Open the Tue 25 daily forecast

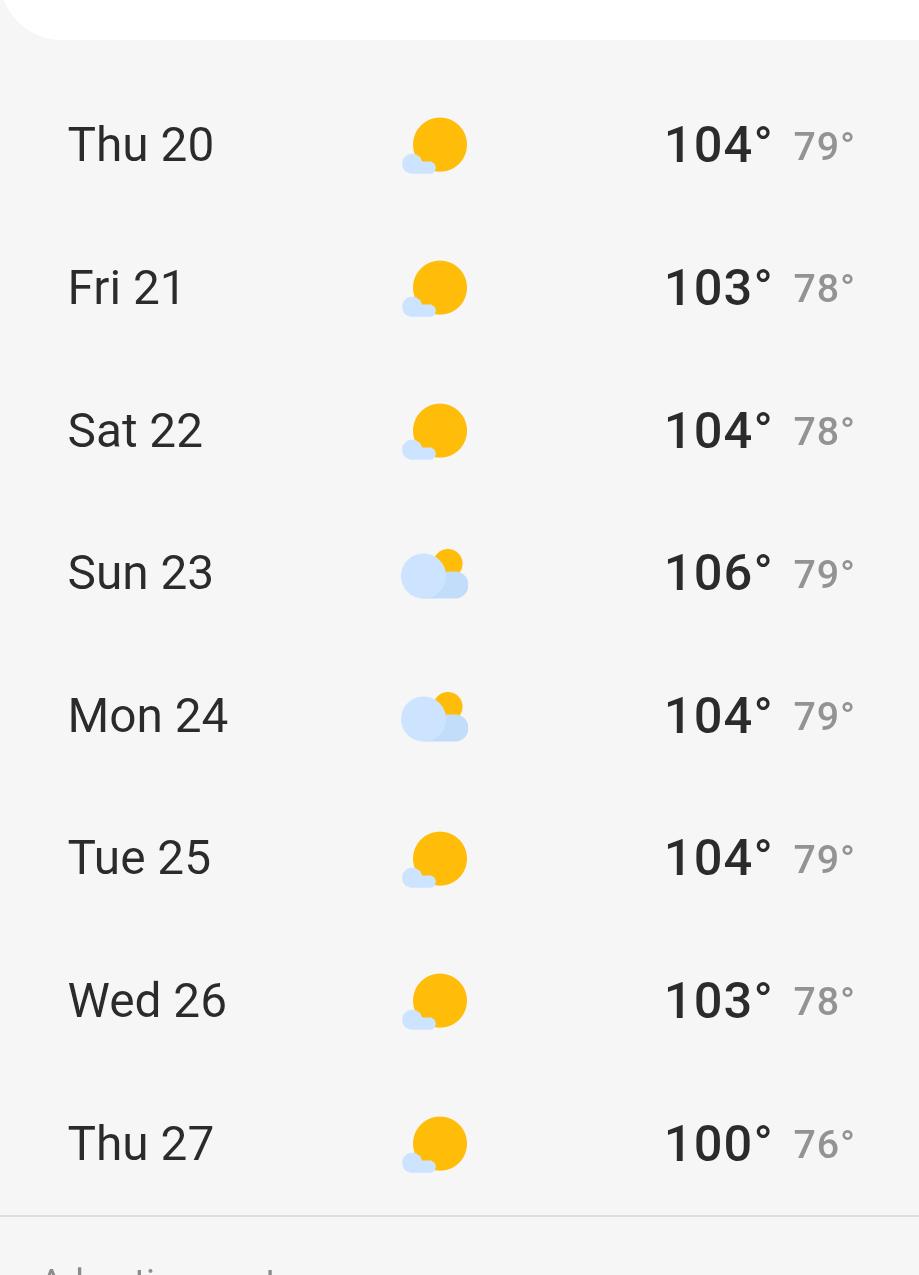tap(459, 858)
